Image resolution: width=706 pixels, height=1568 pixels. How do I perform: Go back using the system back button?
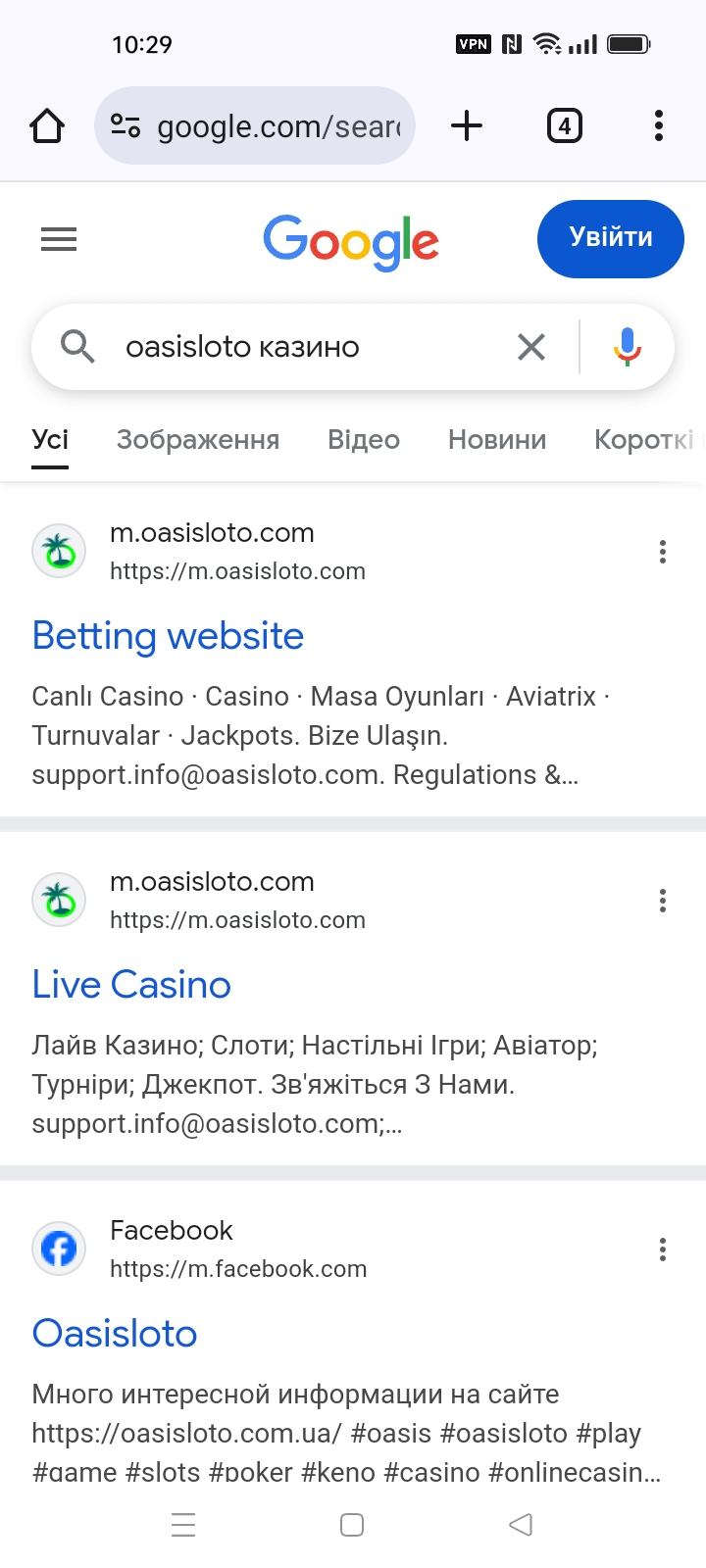(x=521, y=1525)
